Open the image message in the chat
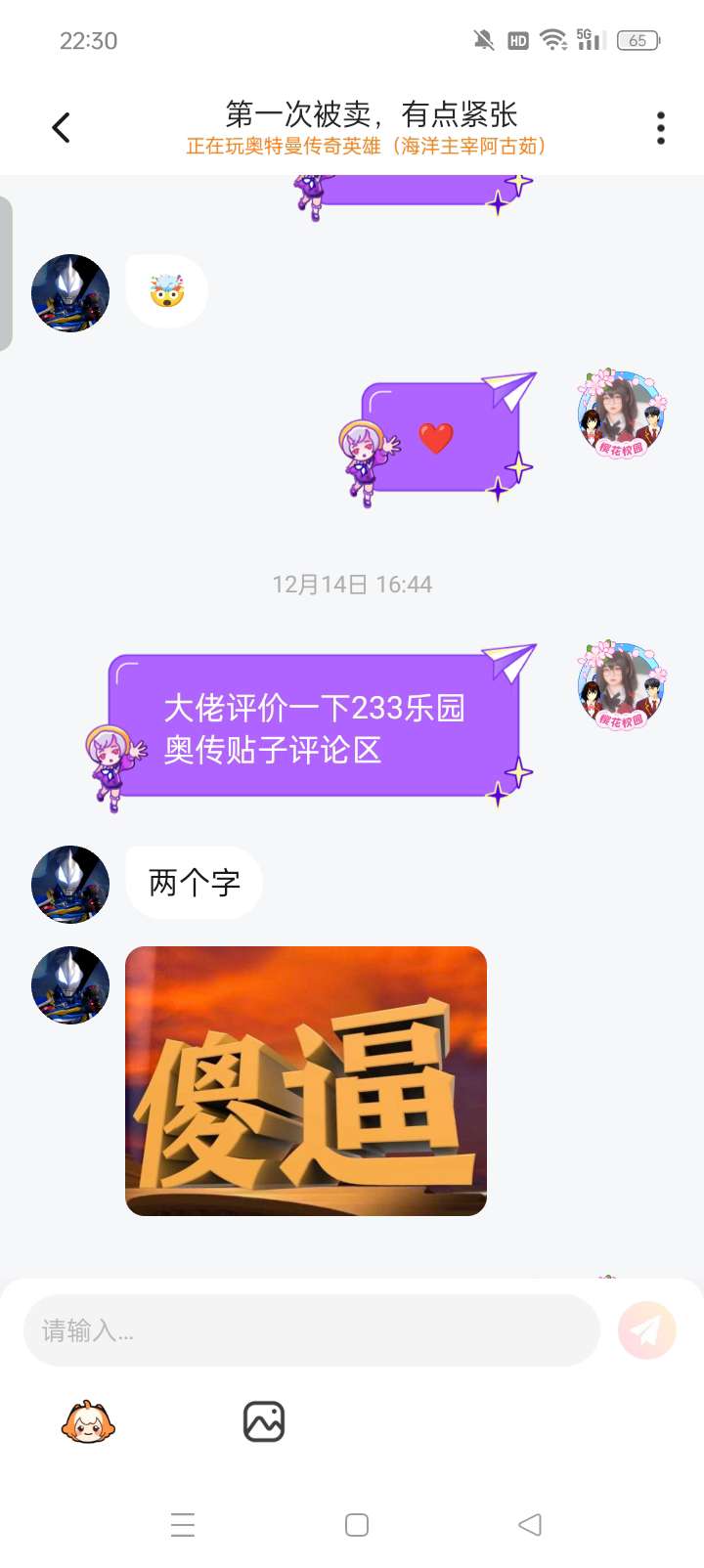This screenshot has width=704, height=1568. (x=306, y=1081)
